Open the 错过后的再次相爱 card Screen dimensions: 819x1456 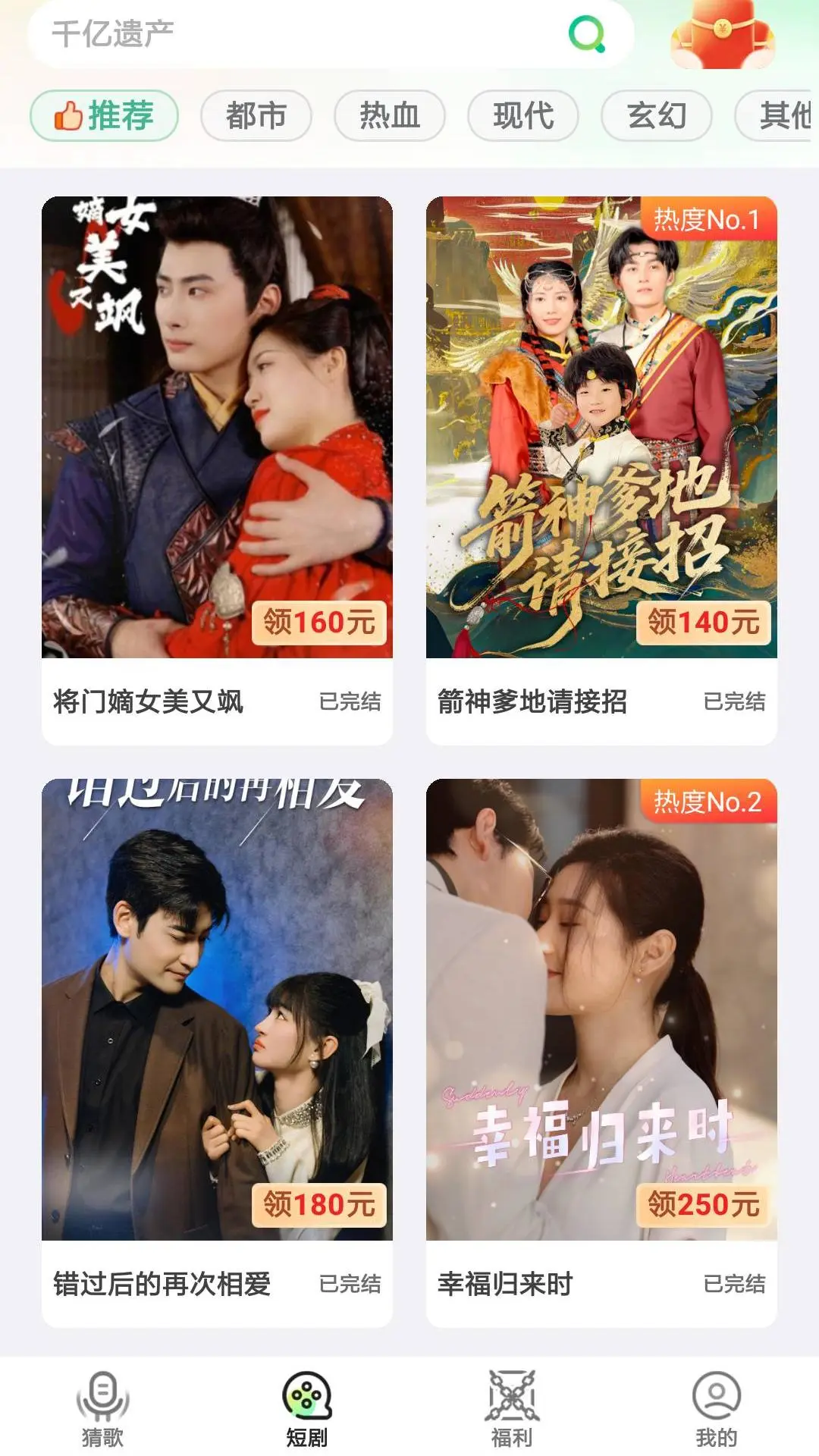pyautogui.click(x=217, y=1053)
